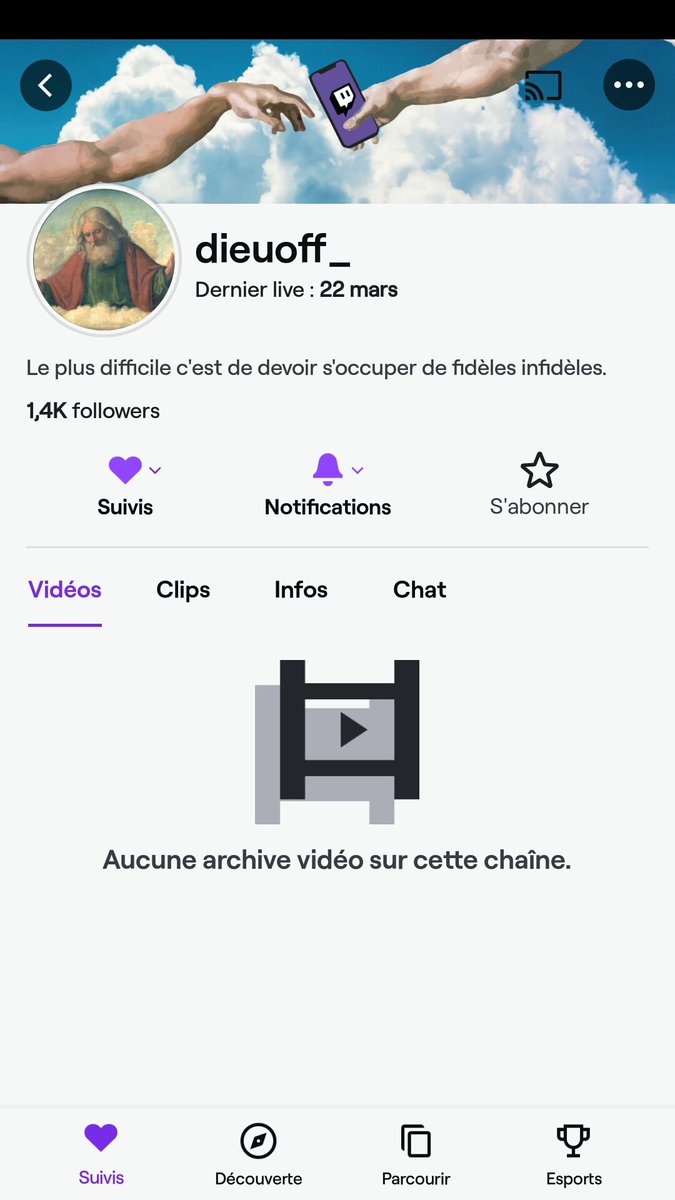Switch to the Clips tab

[x=183, y=590]
